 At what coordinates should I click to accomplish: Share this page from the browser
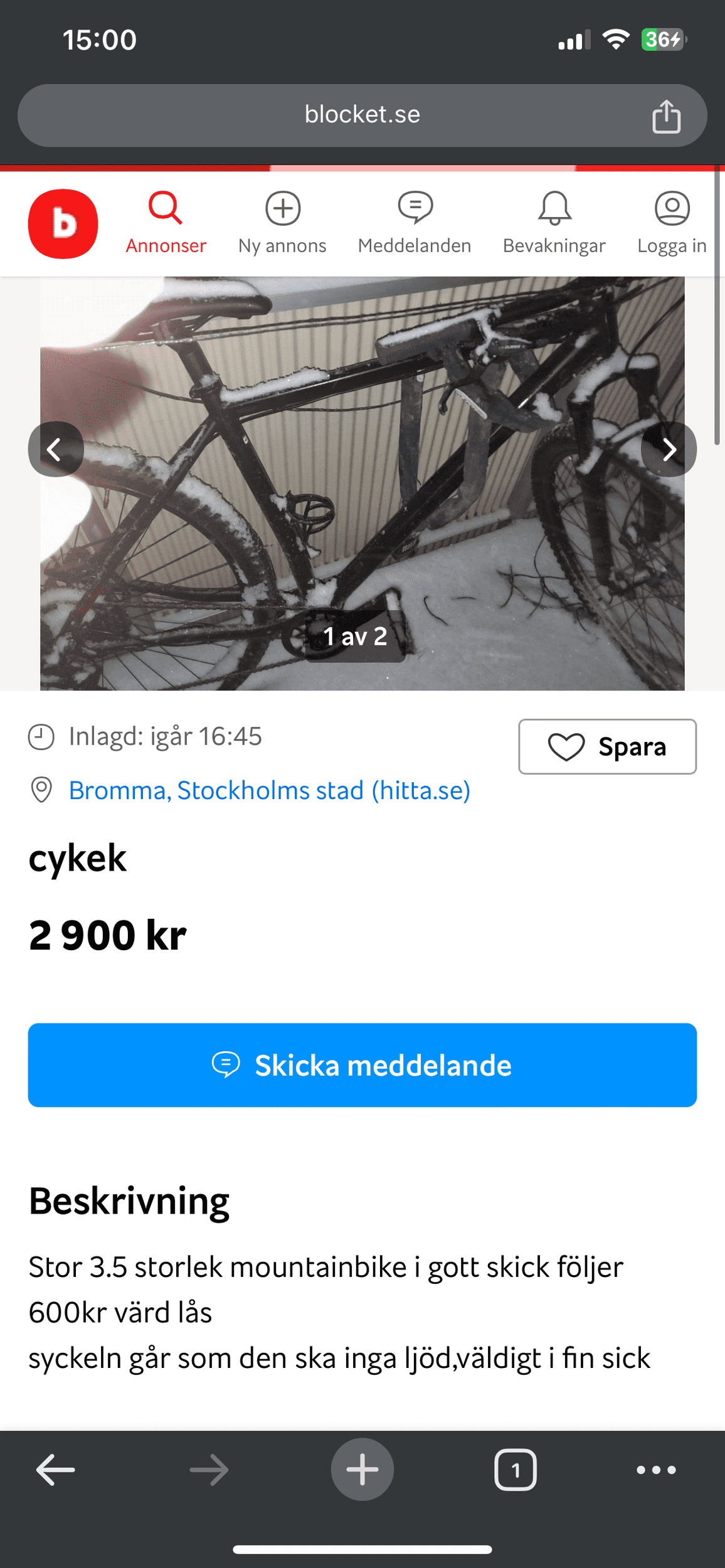[x=666, y=117]
